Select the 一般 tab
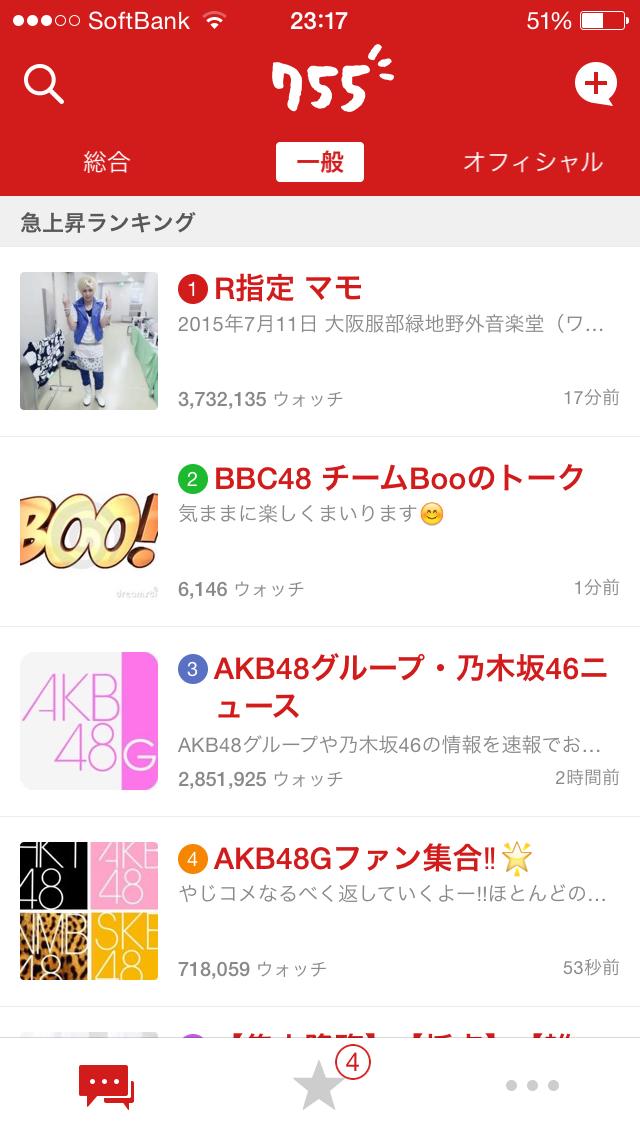Screen dimensions: 640x1136 point(320,162)
